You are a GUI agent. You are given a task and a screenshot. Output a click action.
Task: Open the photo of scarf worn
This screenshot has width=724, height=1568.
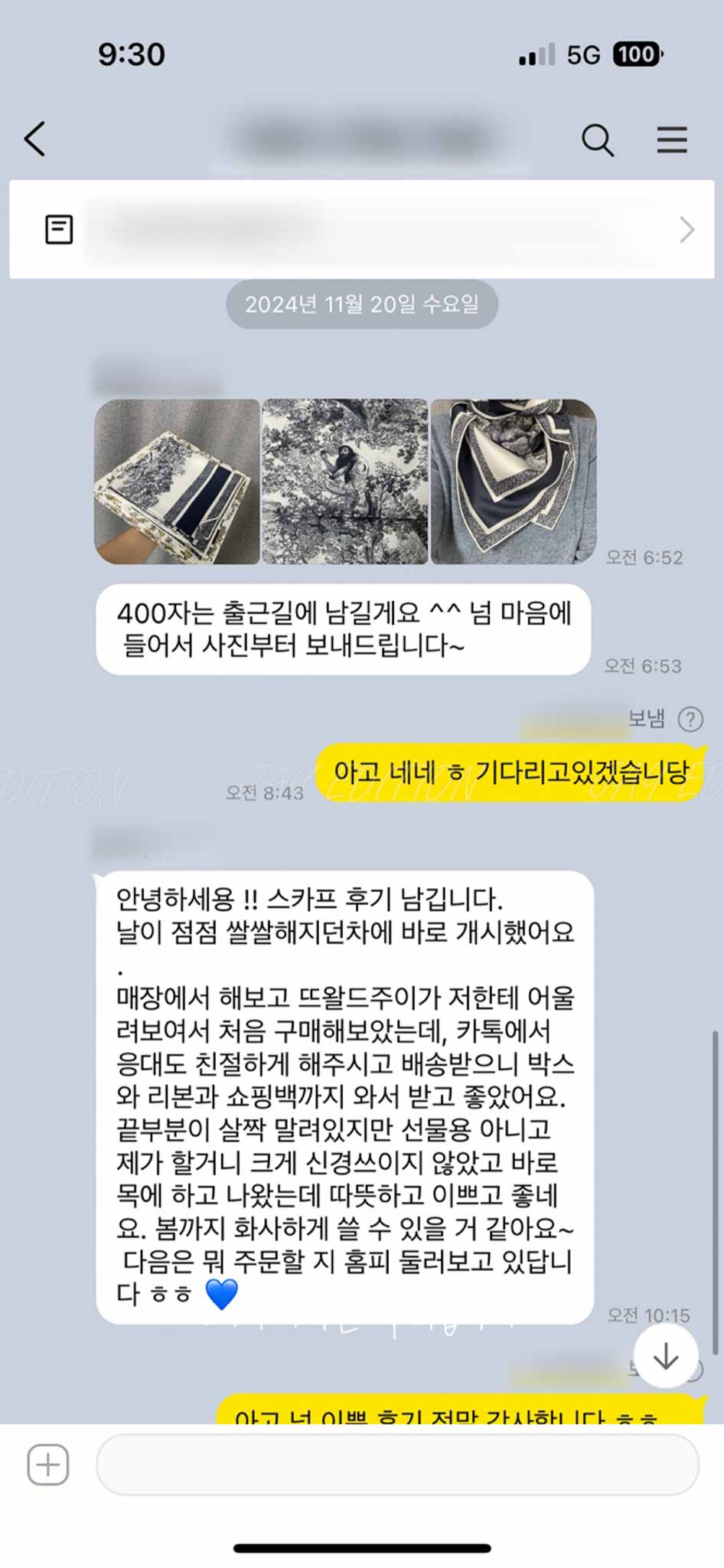tap(513, 482)
